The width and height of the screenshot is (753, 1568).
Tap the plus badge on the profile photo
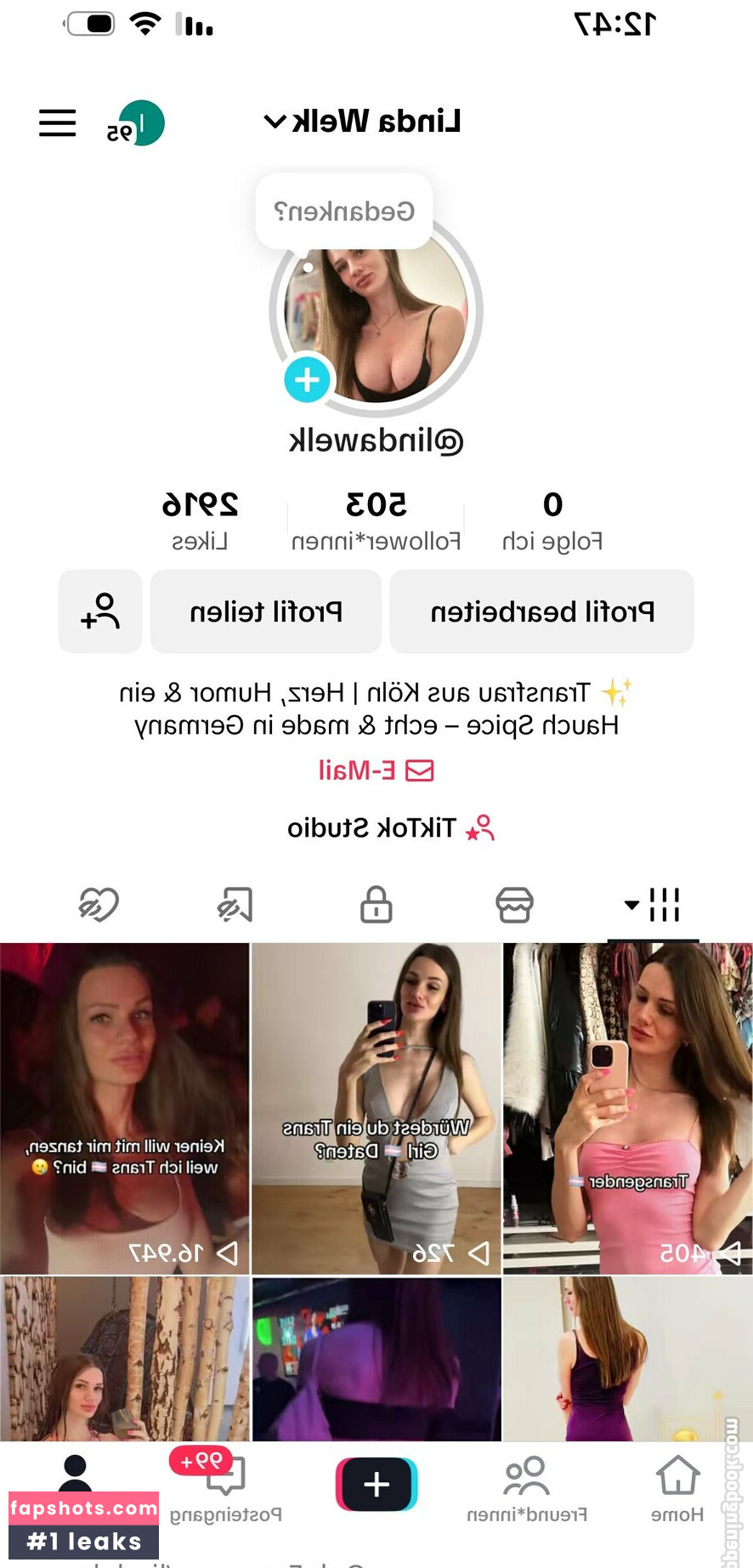click(x=307, y=380)
